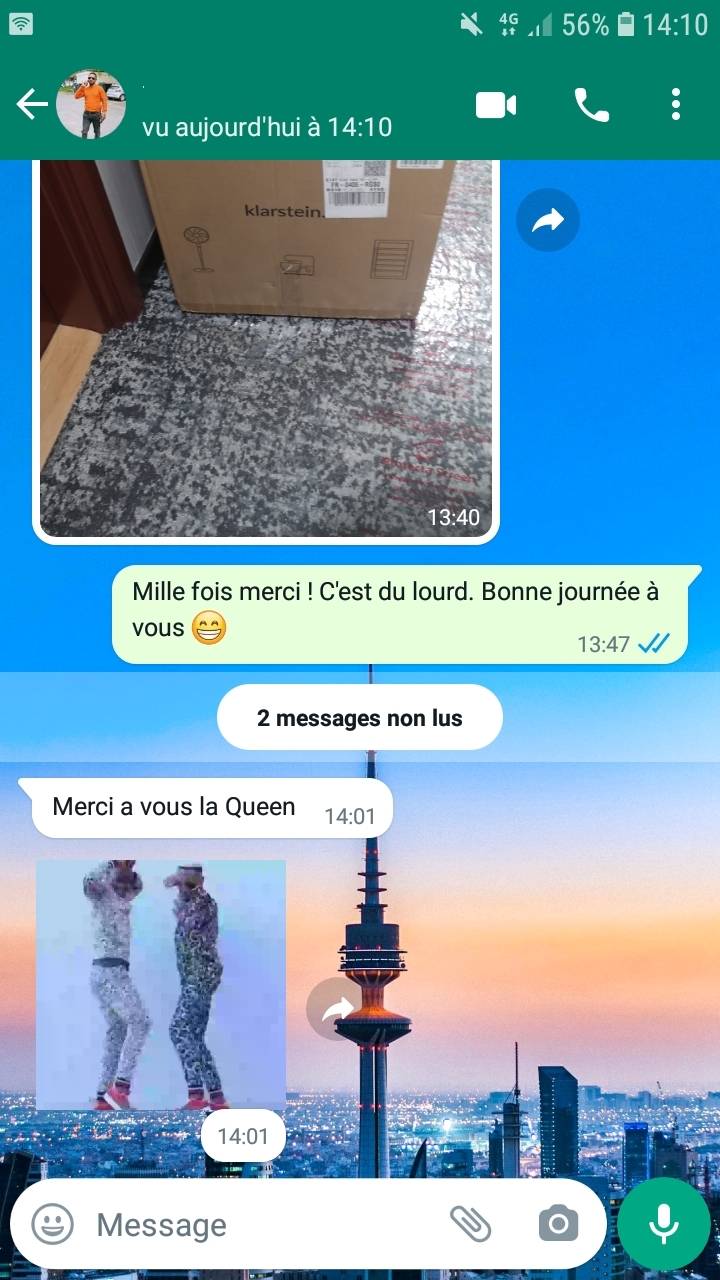Start a video call
Viewport: 720px width, 1280px height.
tap(496, 104)
